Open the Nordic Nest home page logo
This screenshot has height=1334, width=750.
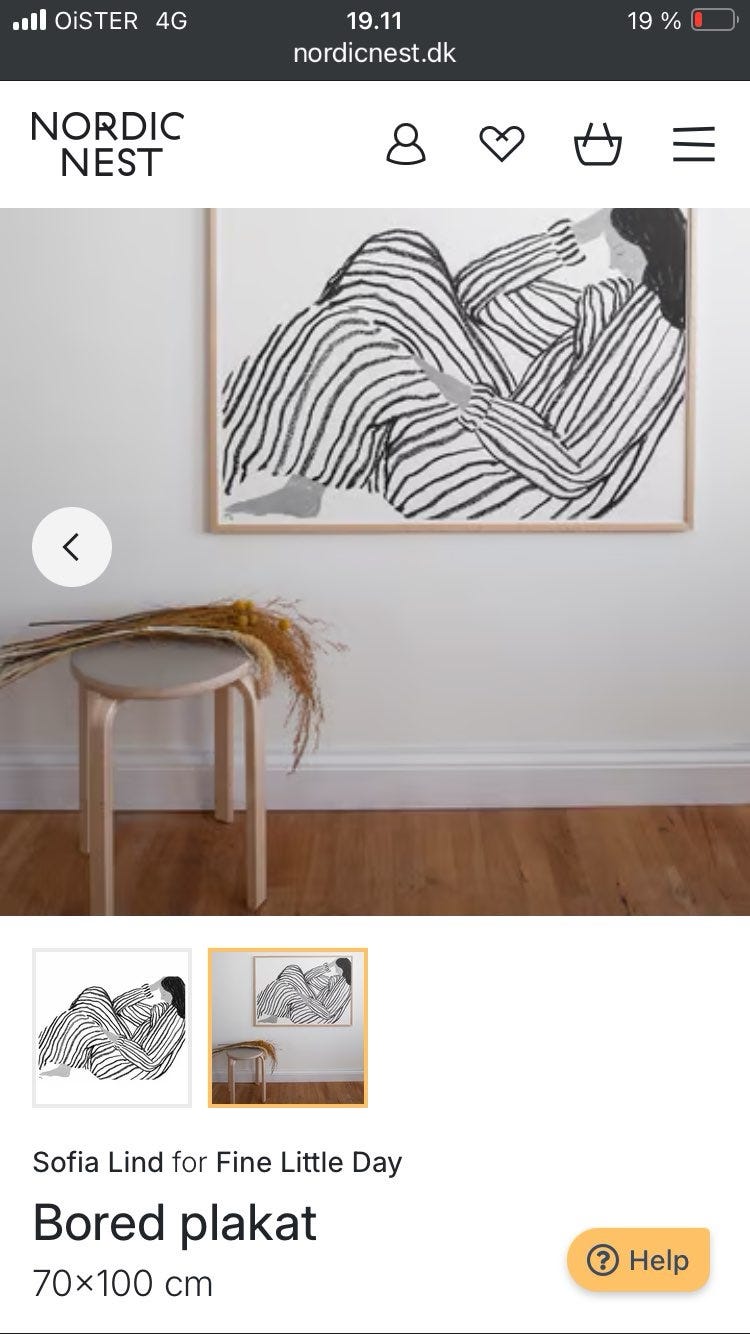click(x=108, y=144)
